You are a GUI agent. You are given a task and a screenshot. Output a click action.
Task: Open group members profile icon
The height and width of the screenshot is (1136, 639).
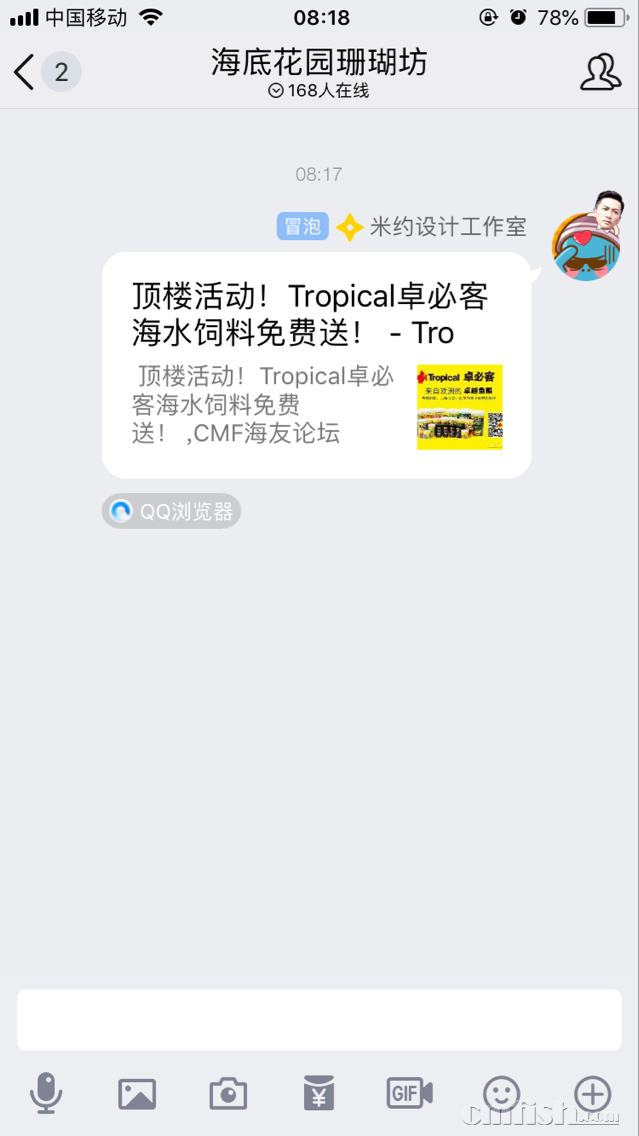click(x=600, y=72)
